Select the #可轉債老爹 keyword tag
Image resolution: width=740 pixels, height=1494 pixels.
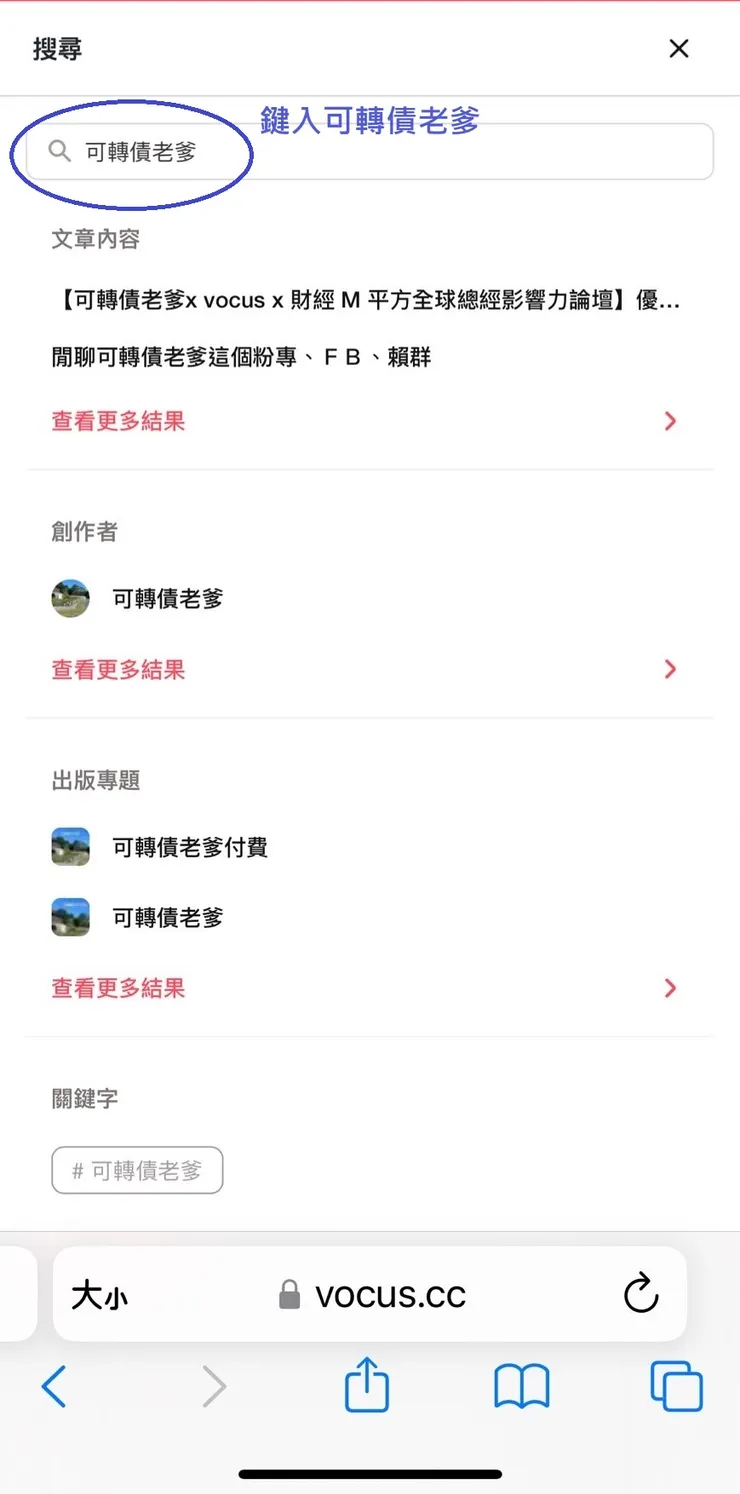pos(137,1170)
